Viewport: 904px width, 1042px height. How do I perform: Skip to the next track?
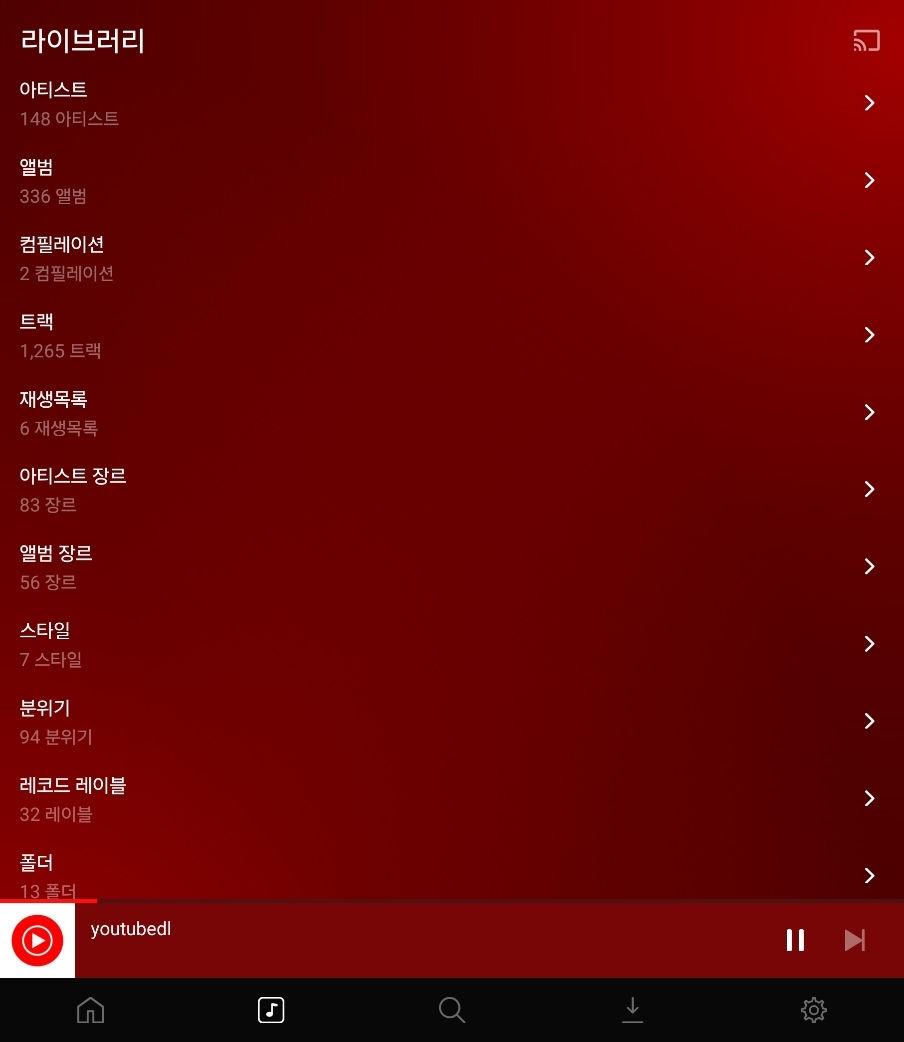pos(854,940)
